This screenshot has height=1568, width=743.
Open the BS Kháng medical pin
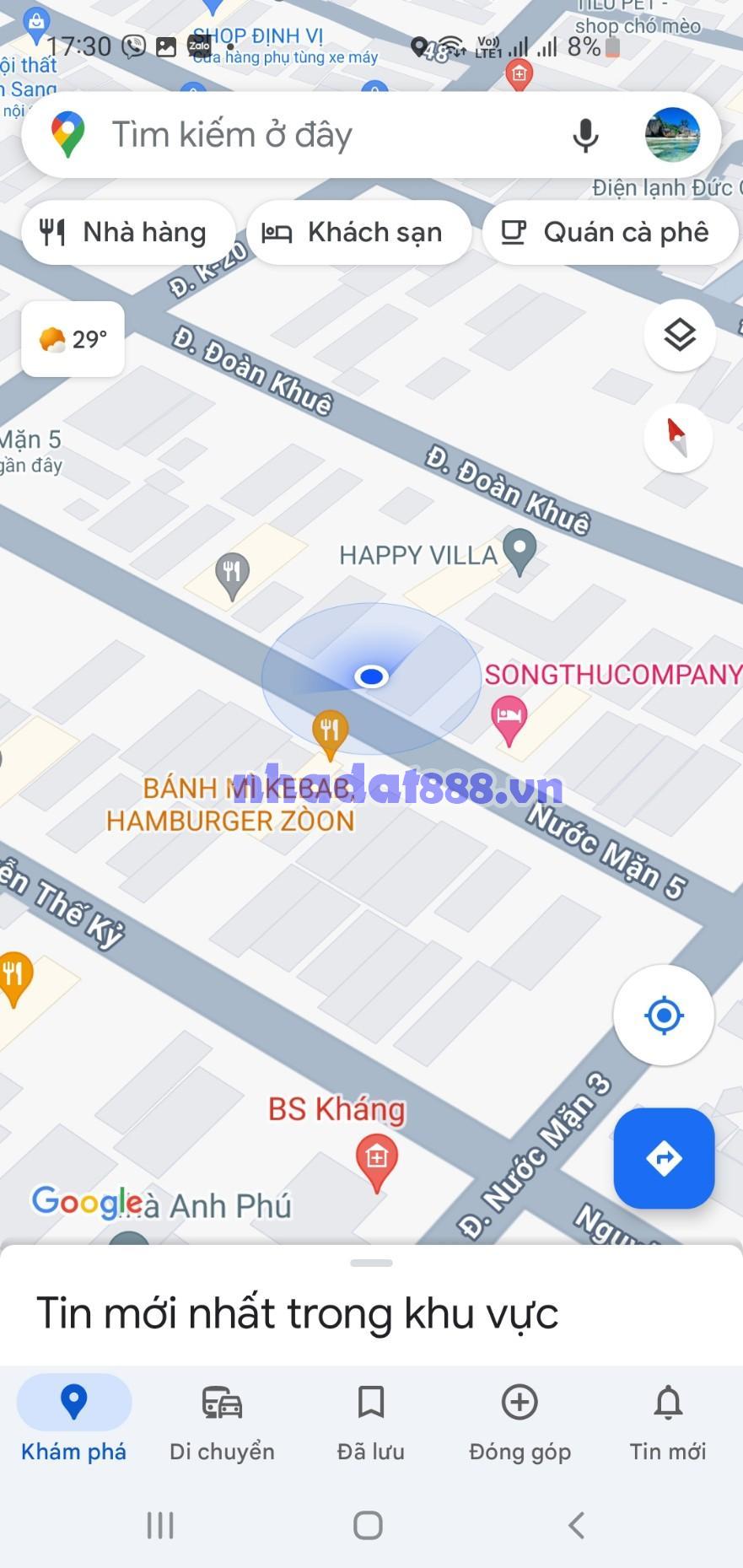(x=377, y=1159)
